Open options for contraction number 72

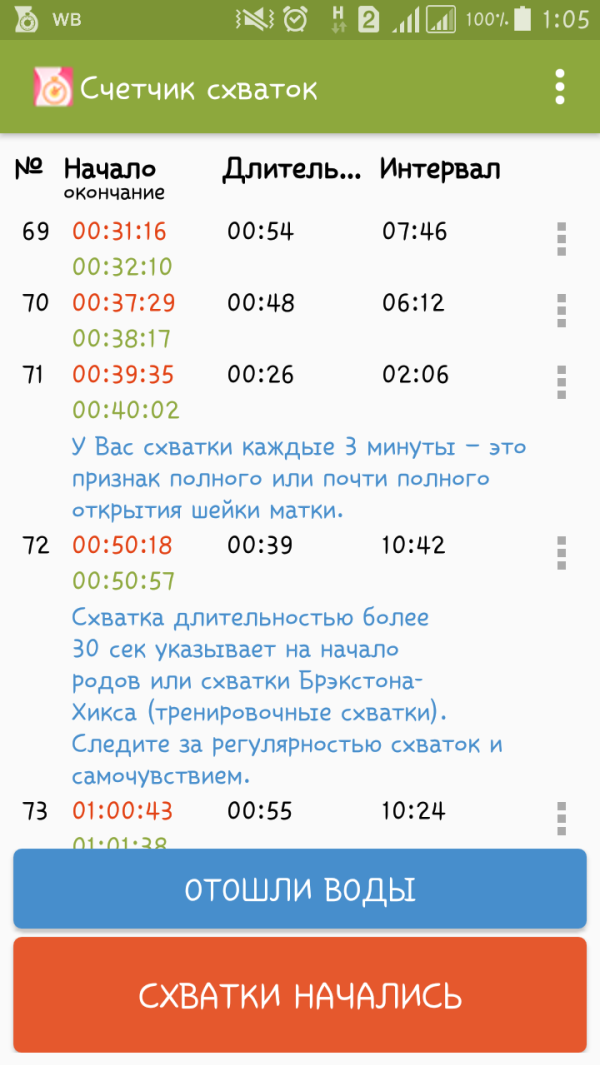561,553
